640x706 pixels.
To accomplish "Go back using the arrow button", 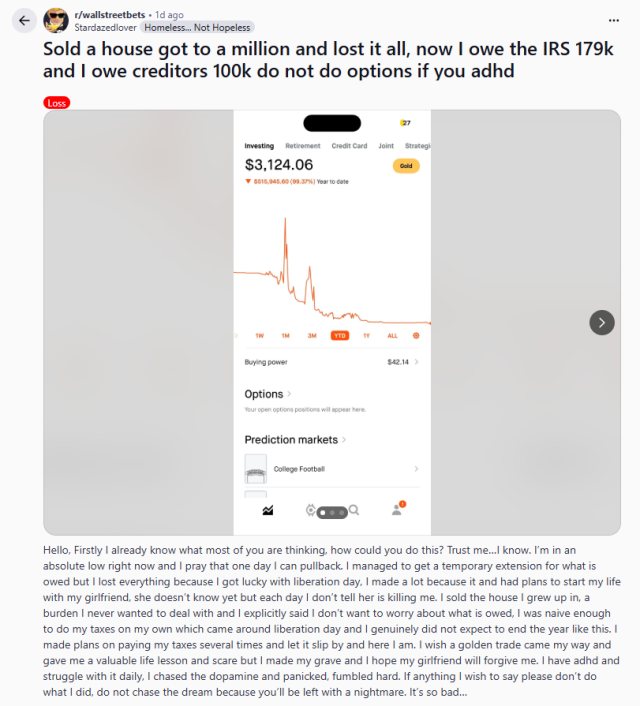I will coord(24,20).
